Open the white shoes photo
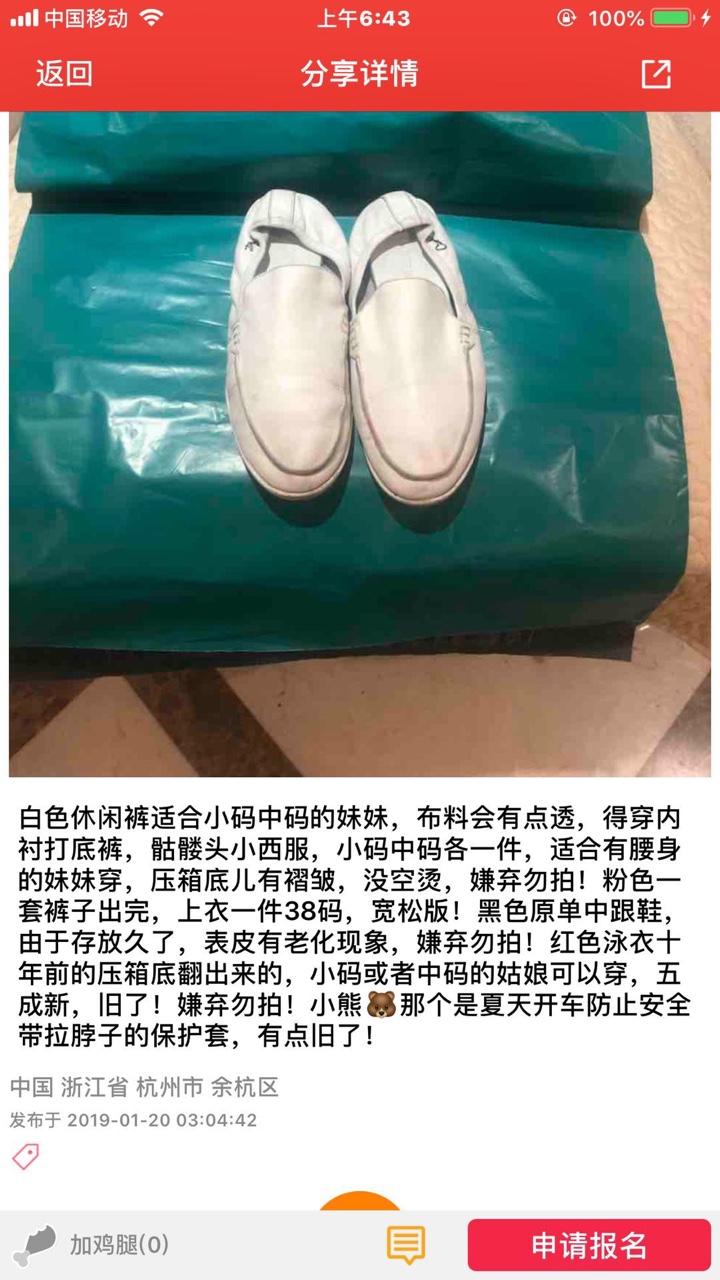 point(360,444)
